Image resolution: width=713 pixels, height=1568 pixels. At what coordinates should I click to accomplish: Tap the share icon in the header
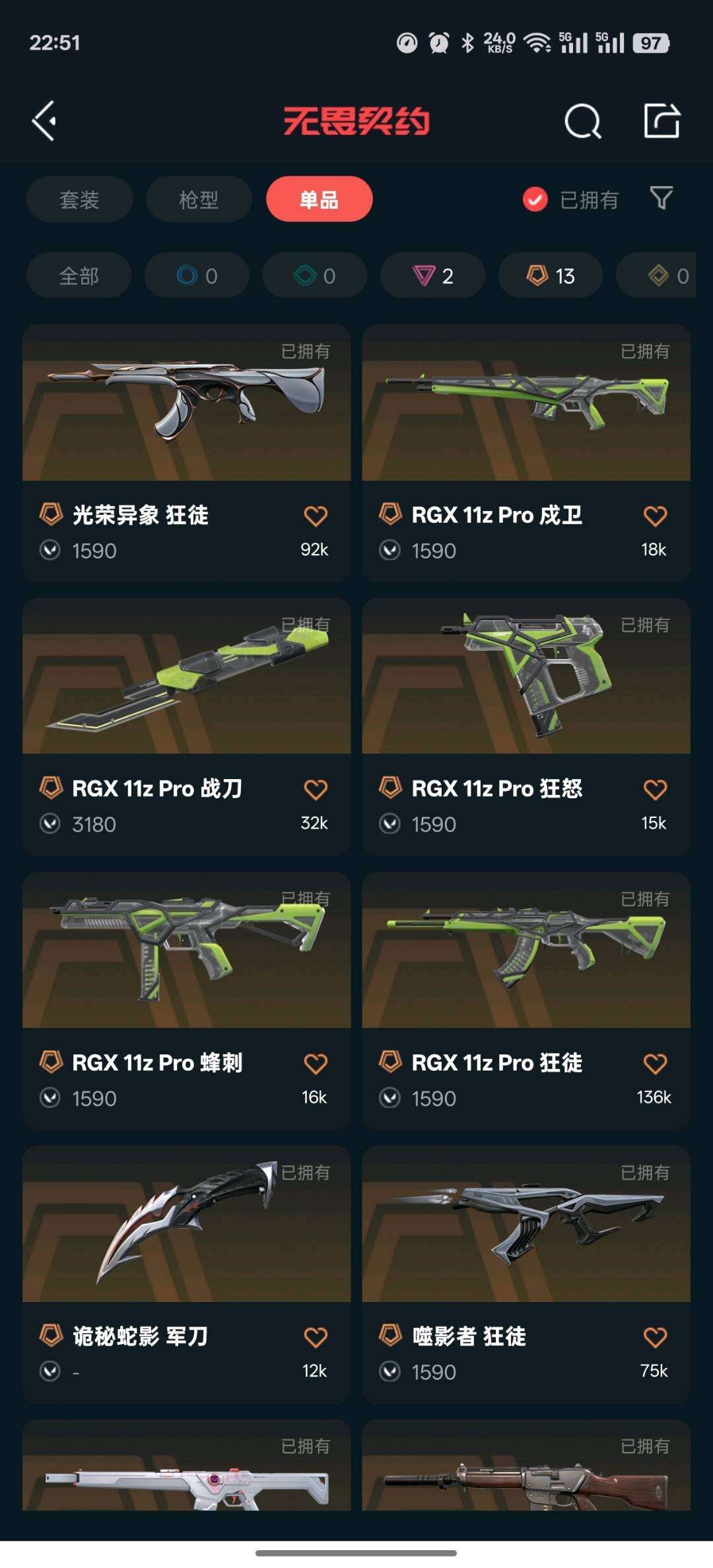[662, 120]
